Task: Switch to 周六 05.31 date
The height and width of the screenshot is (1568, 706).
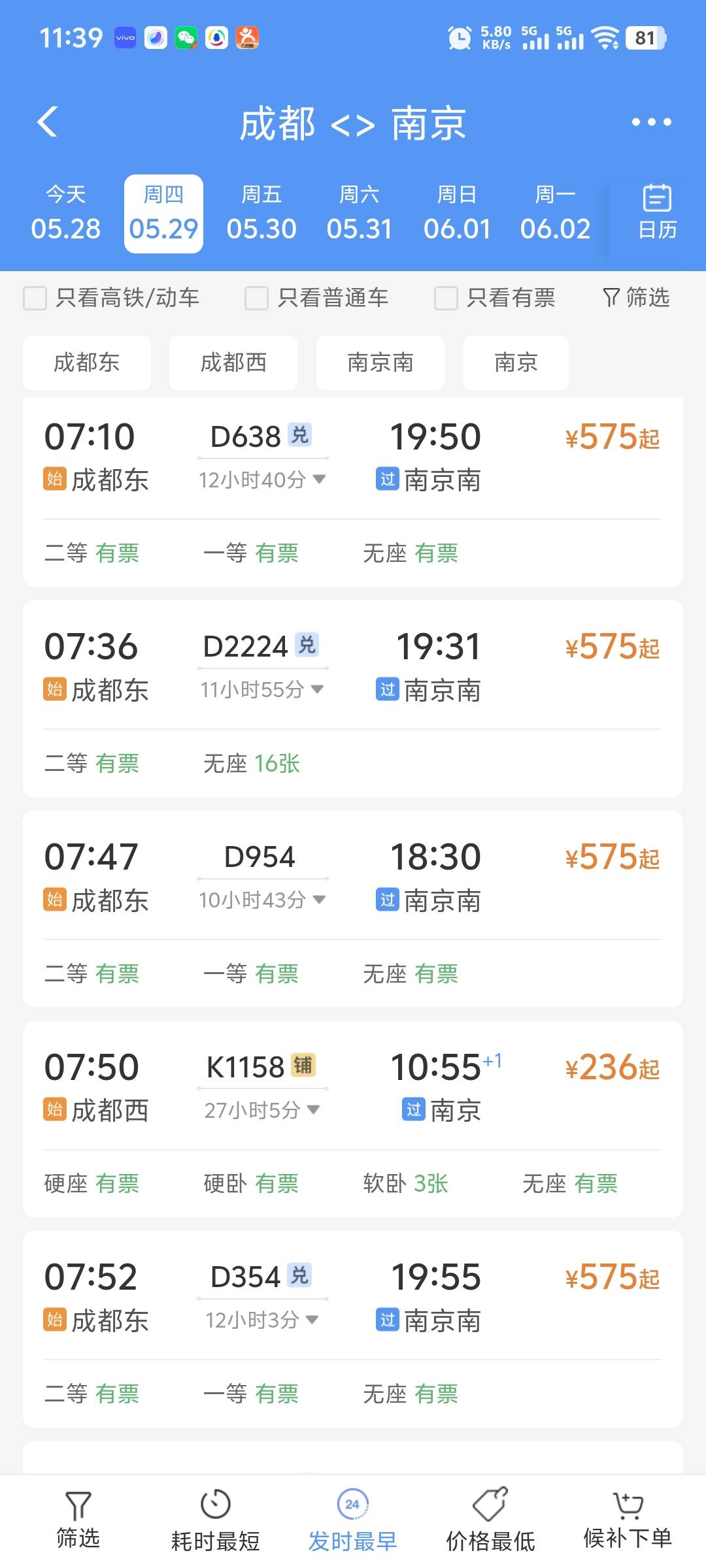Action: click(360, 214)
